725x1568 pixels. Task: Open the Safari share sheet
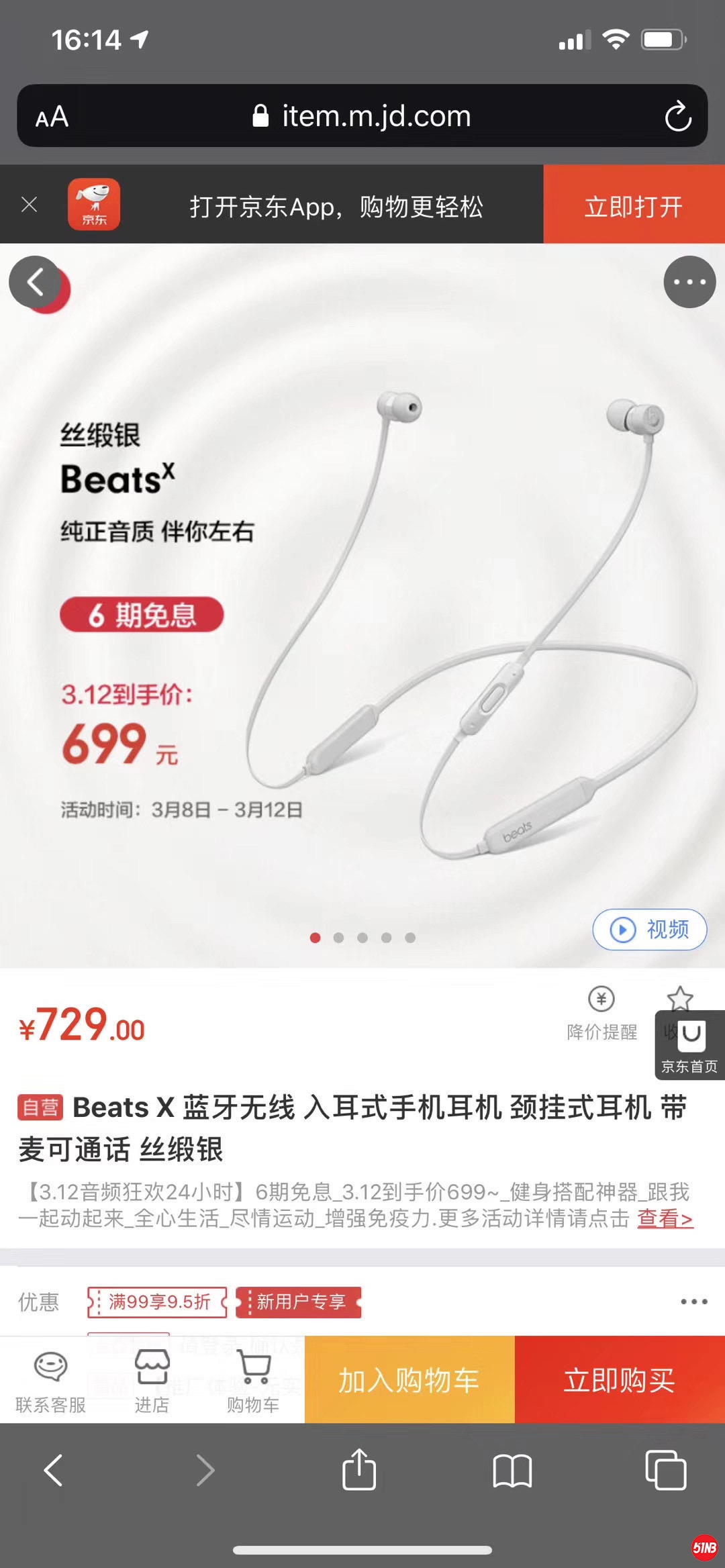click(359, 1470)
